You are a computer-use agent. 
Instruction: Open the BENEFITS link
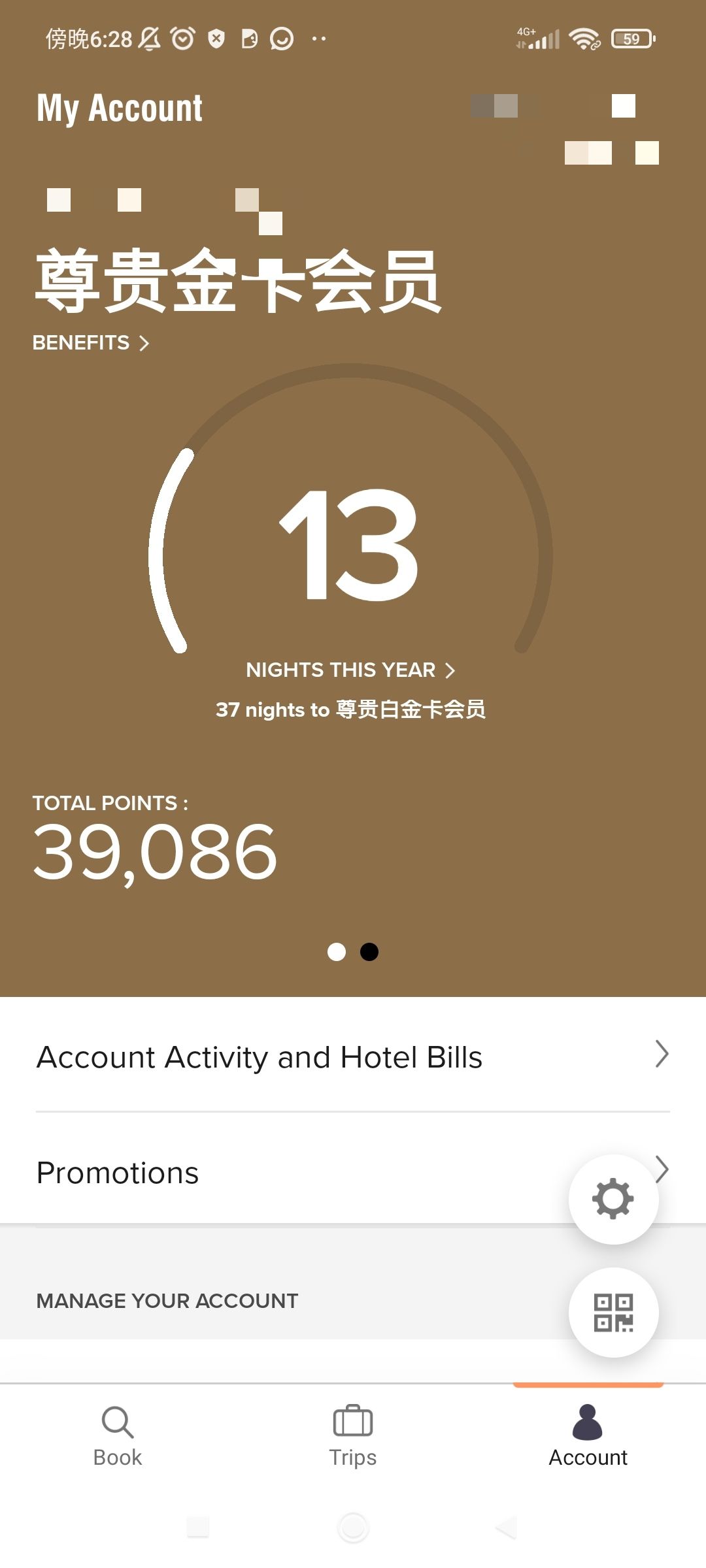tap(91, 342)
